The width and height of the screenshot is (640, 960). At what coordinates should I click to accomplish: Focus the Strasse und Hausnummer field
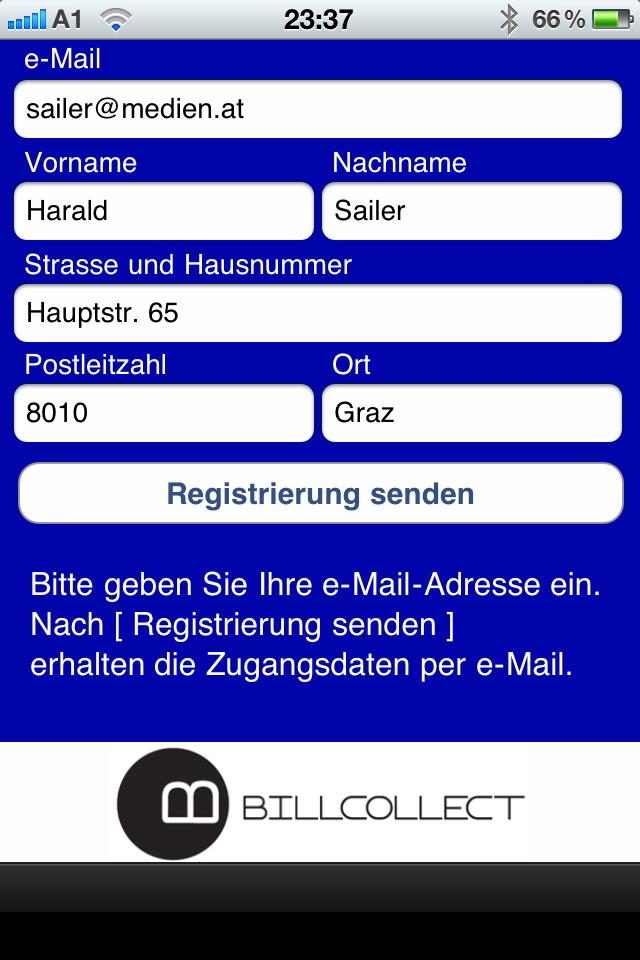[318, 313]
